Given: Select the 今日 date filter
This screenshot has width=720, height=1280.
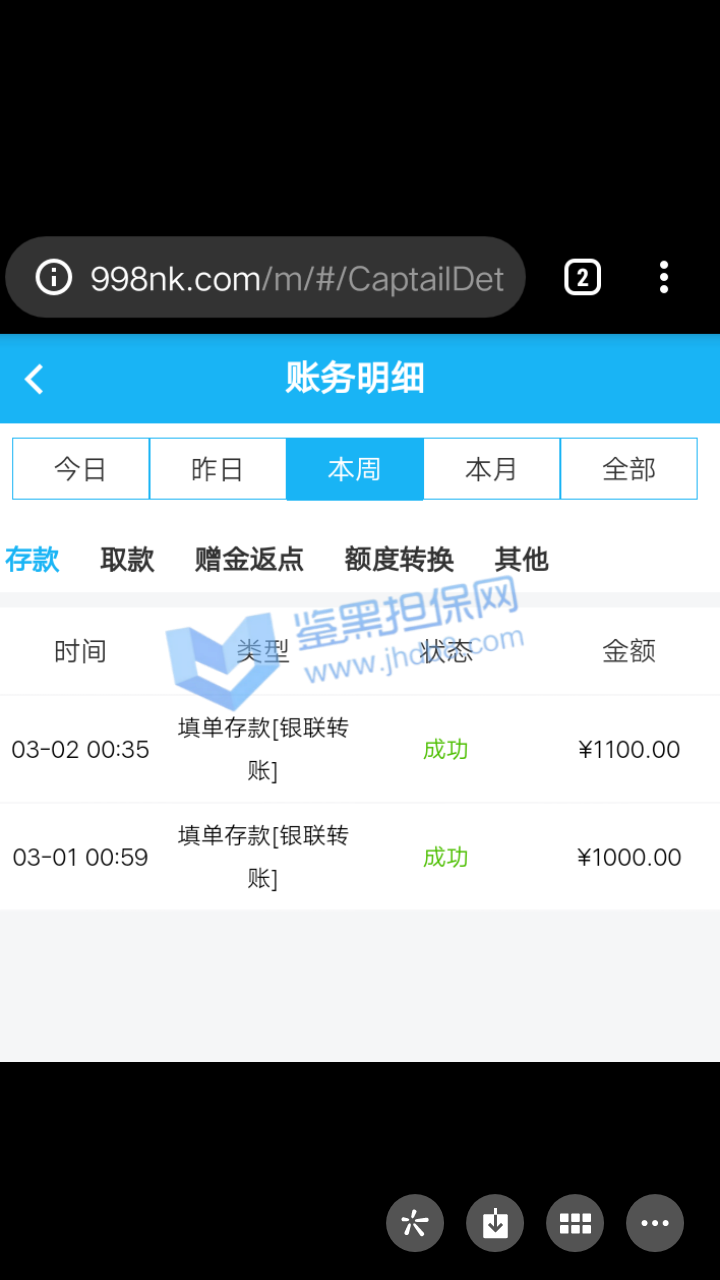Looking at the screenshot, I should (x=80, y=469).
